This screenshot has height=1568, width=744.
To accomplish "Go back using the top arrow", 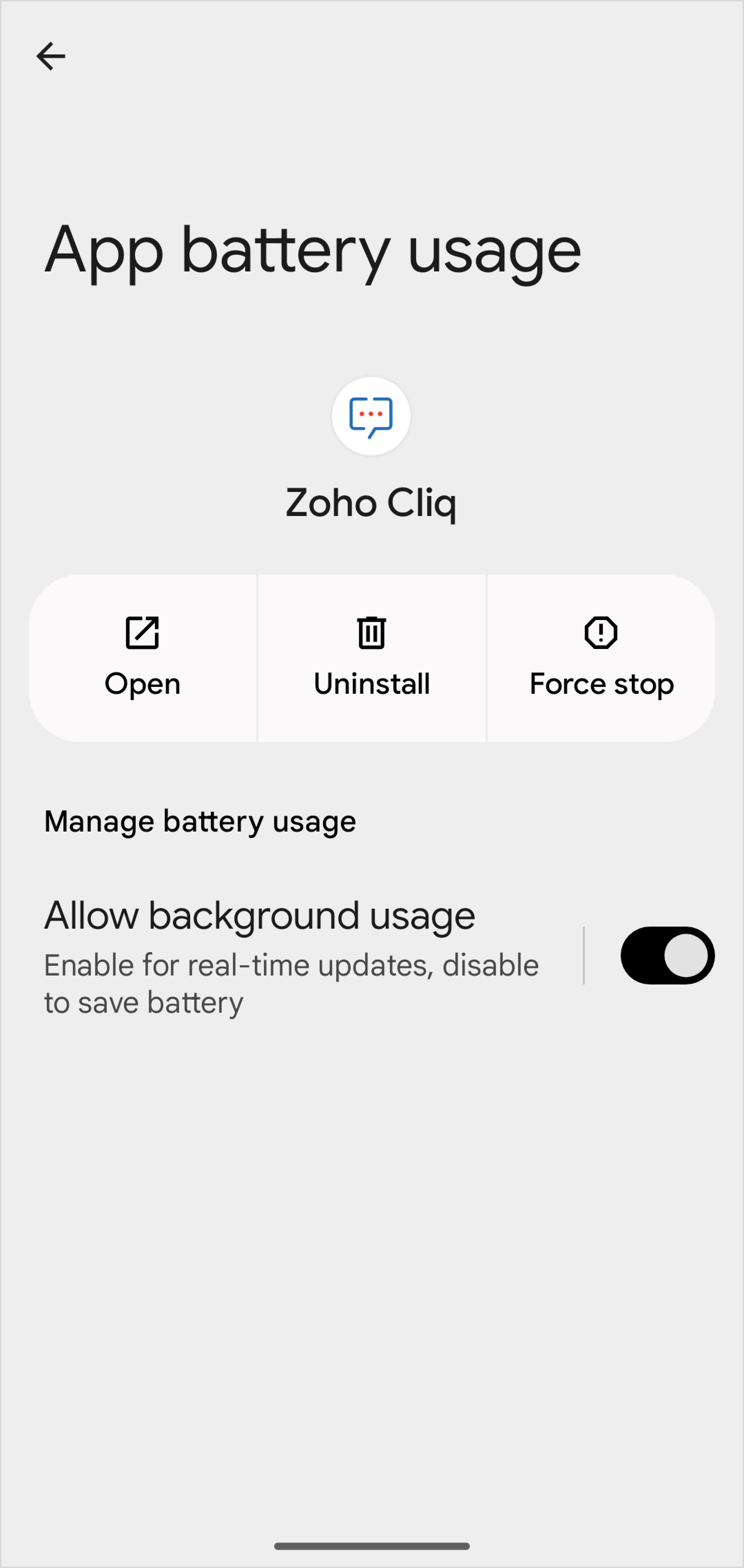I will 51,56.
